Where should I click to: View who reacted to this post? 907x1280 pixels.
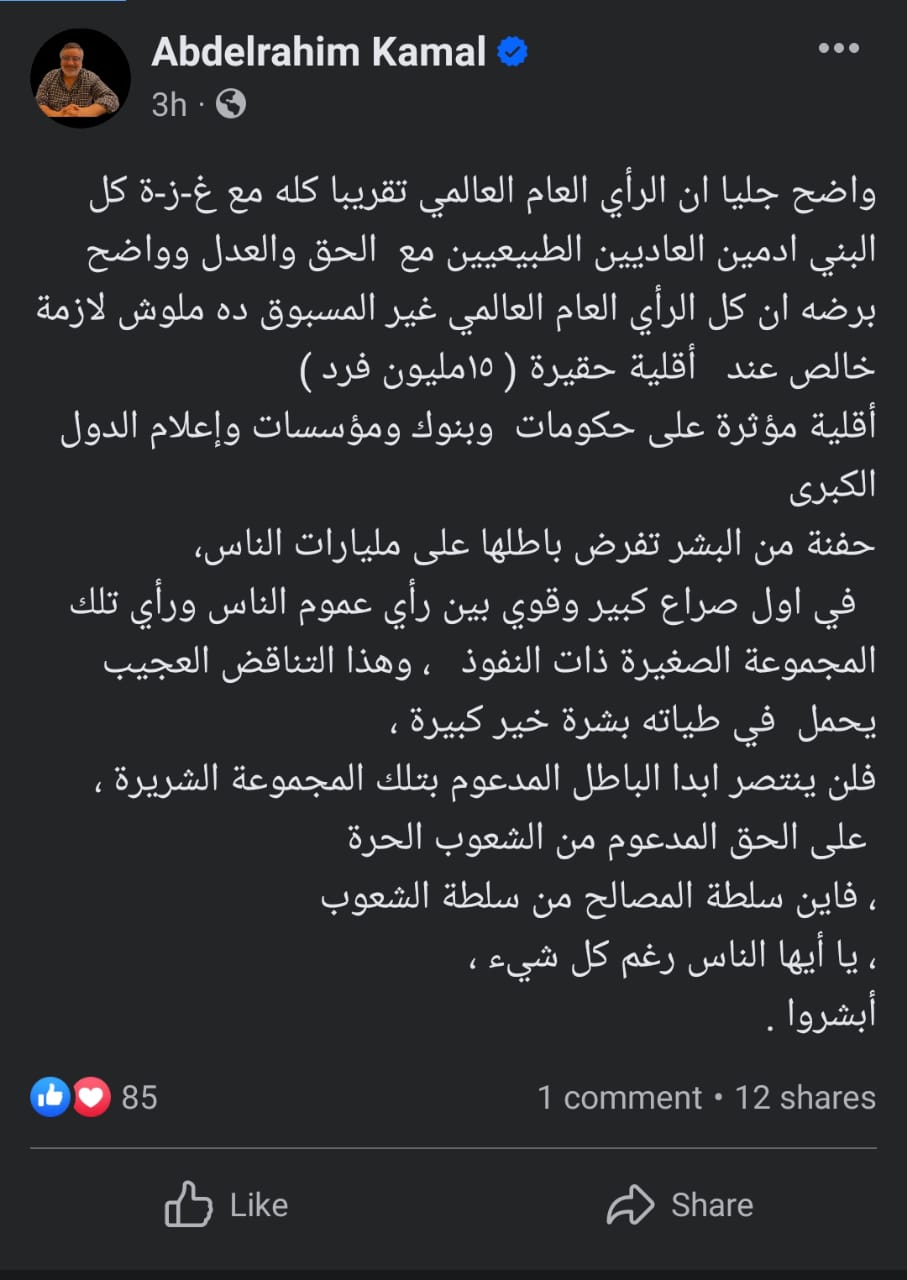click(94, 1097)
